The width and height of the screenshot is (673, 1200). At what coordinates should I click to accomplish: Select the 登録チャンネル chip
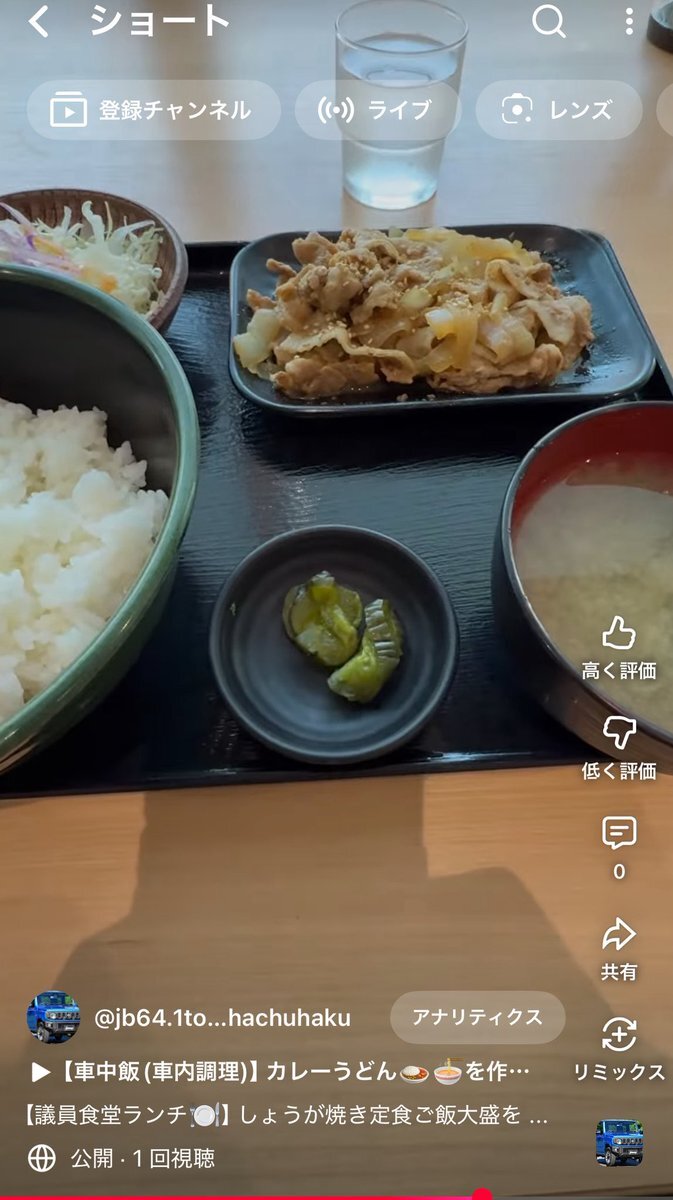coord(153,110)
